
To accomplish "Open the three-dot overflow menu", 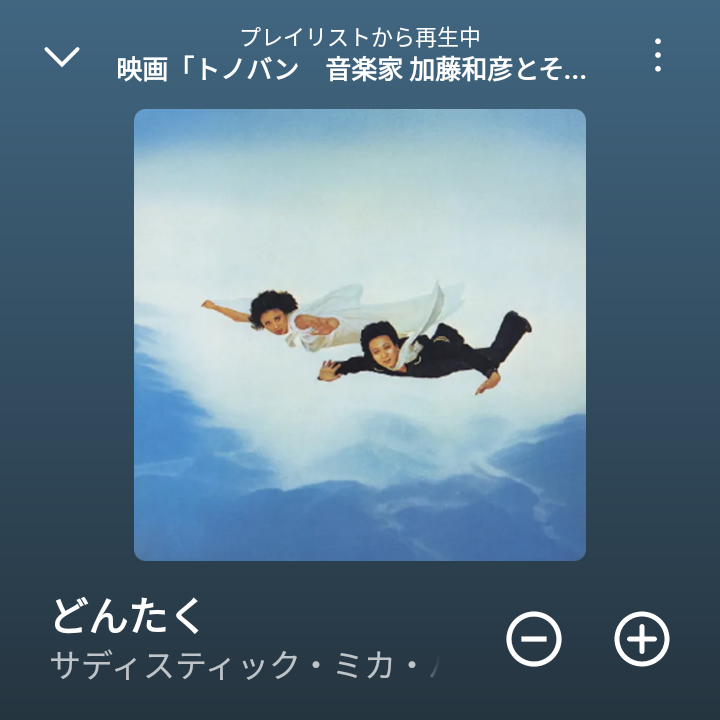I will 657,56.
